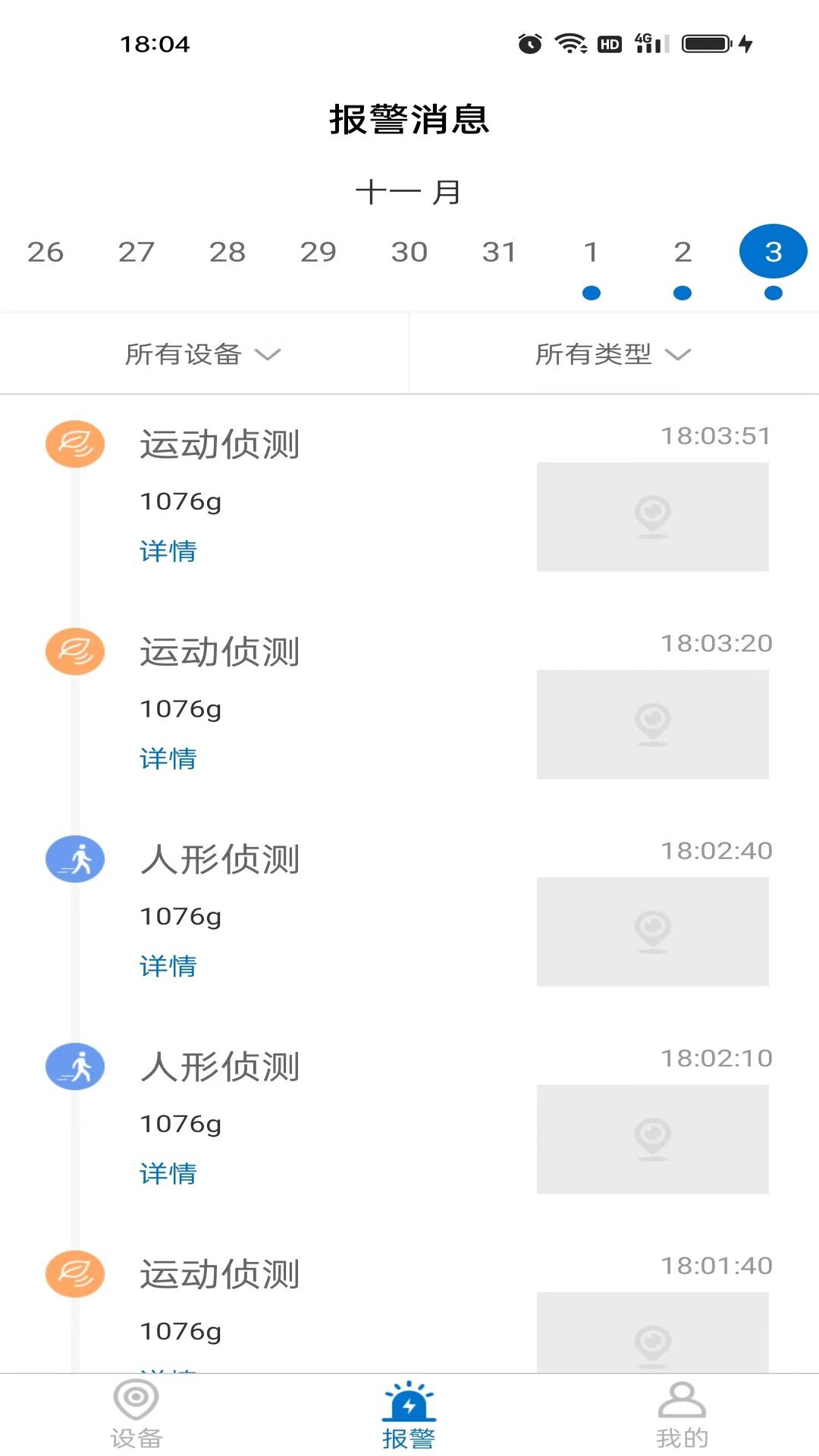The height and width of the screenshot is (1456, 819).
Task: Open 详情 for the 18:02:40 human detection alarm
Action: (167, 966)
